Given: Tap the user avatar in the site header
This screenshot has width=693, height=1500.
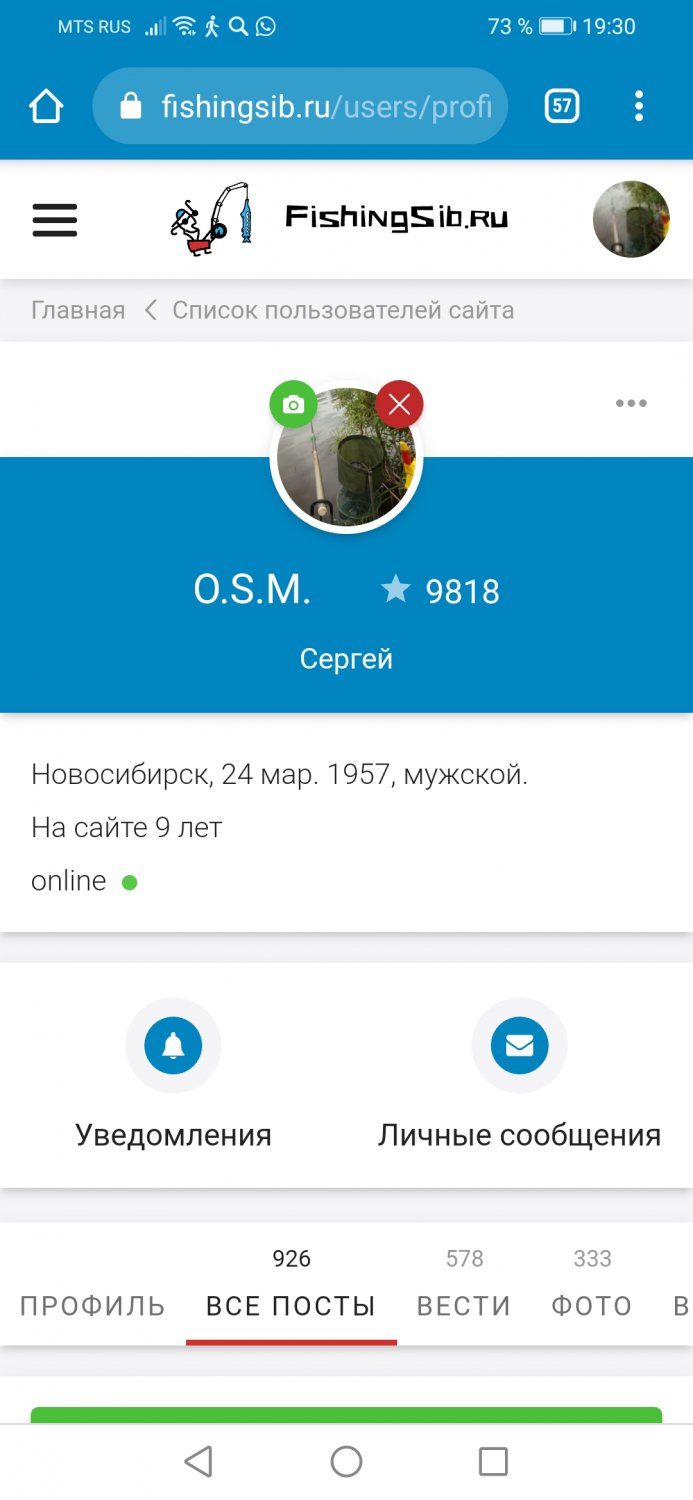Looking at the screenshot, I should 630,220.
